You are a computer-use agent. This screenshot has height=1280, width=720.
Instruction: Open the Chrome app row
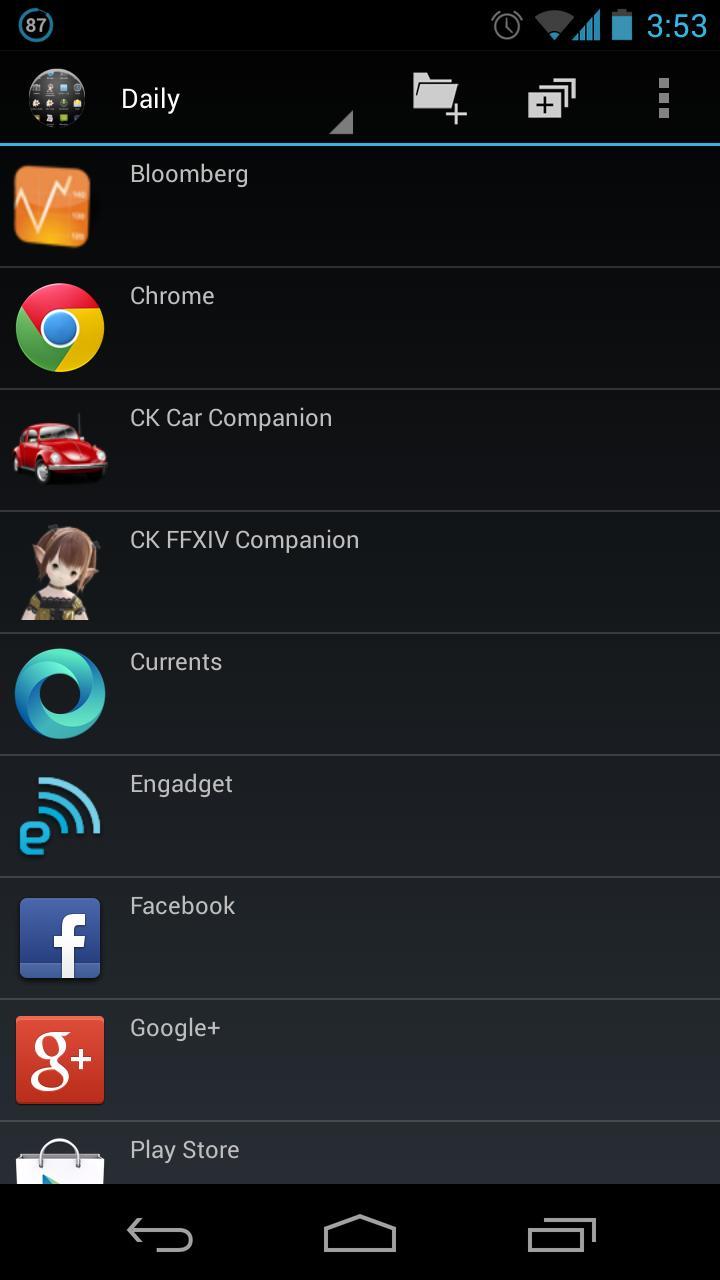[x=300, y=328]
